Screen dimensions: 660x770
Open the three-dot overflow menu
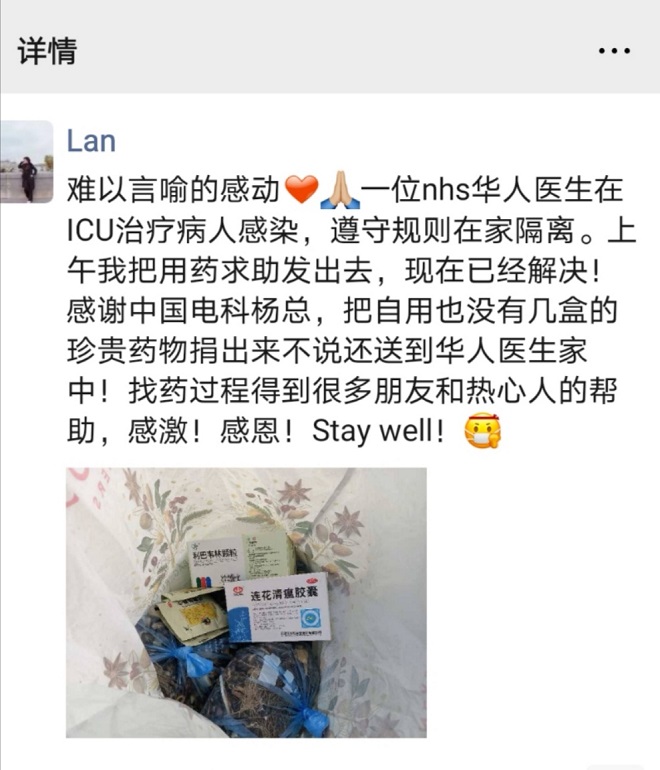614,50
